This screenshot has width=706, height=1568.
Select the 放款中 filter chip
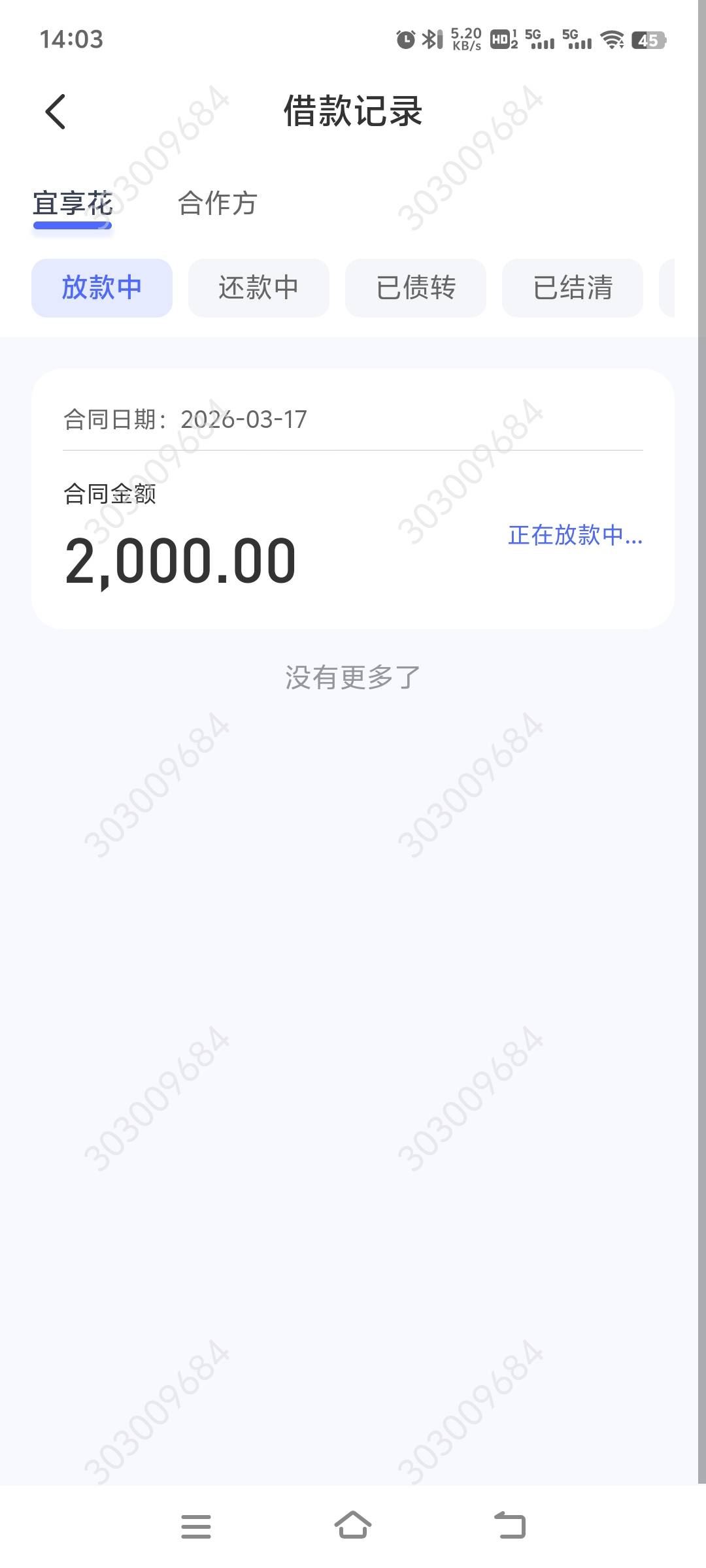coord(102,288)
